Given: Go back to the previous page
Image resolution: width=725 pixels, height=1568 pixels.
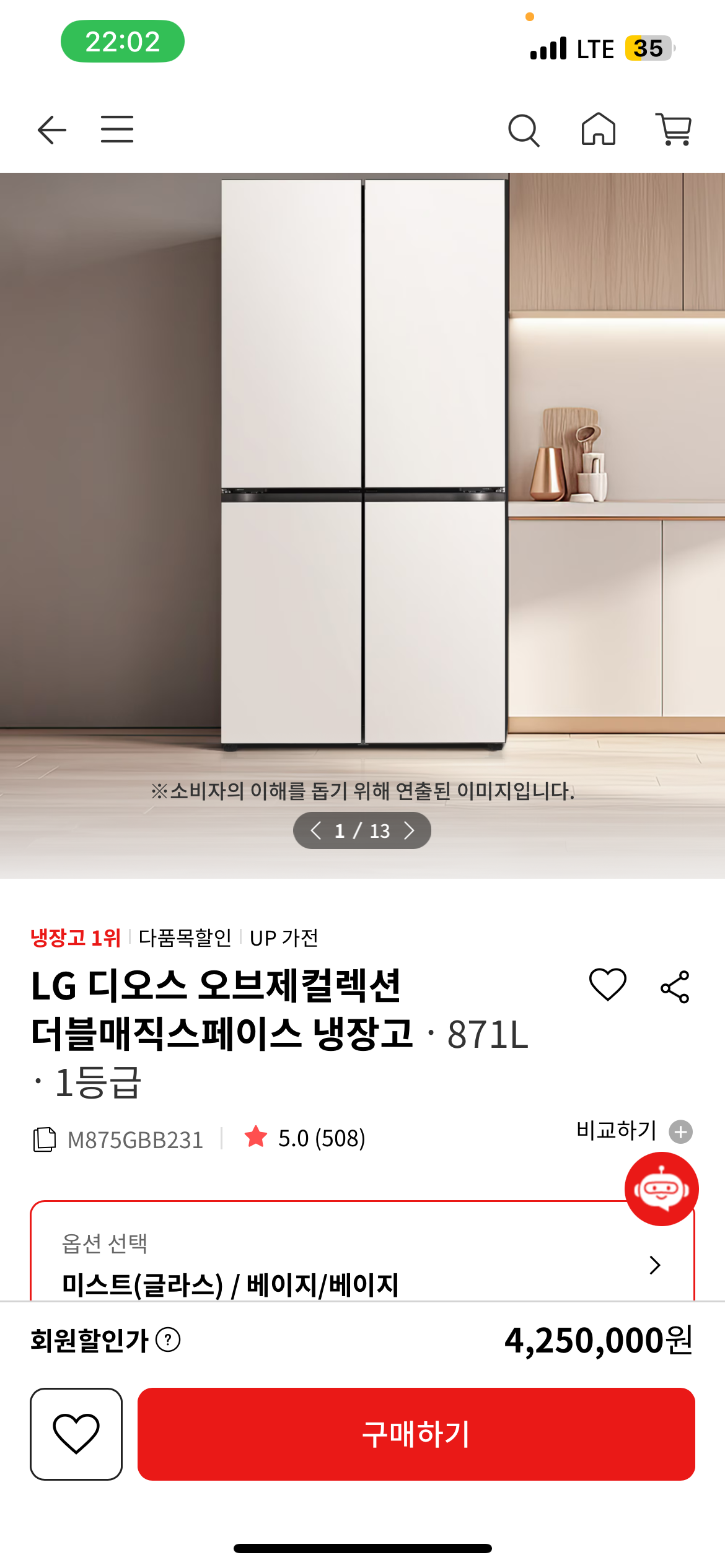Looking at the screenshot, I should 52,130.
